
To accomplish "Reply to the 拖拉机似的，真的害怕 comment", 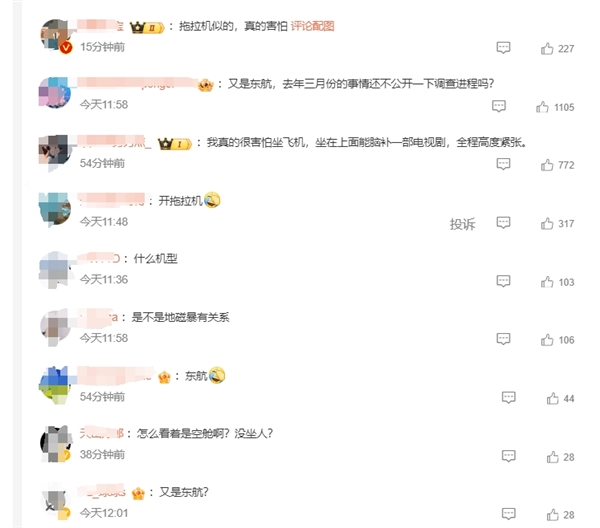I will 504,48.
